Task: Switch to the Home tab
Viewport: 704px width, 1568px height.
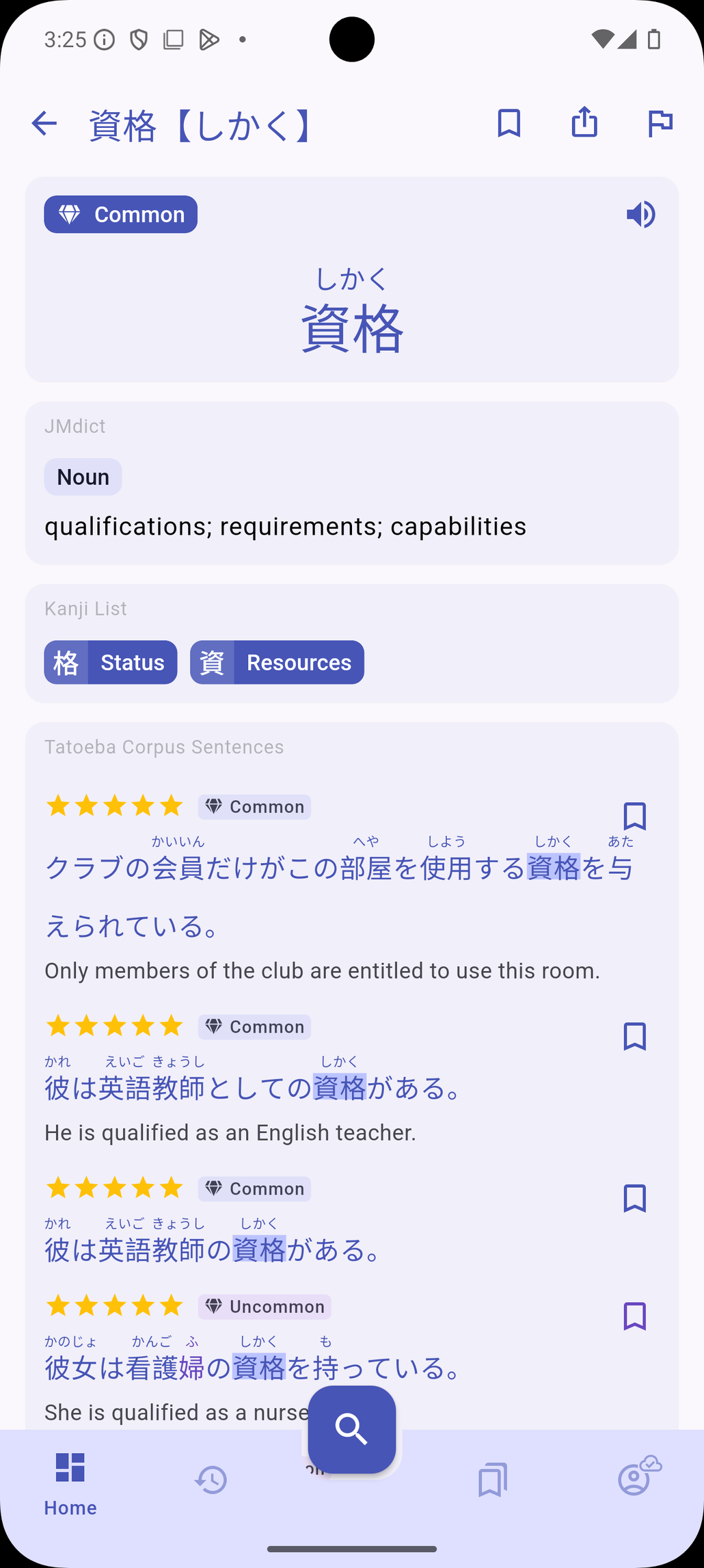Action: click(69, 1480)
